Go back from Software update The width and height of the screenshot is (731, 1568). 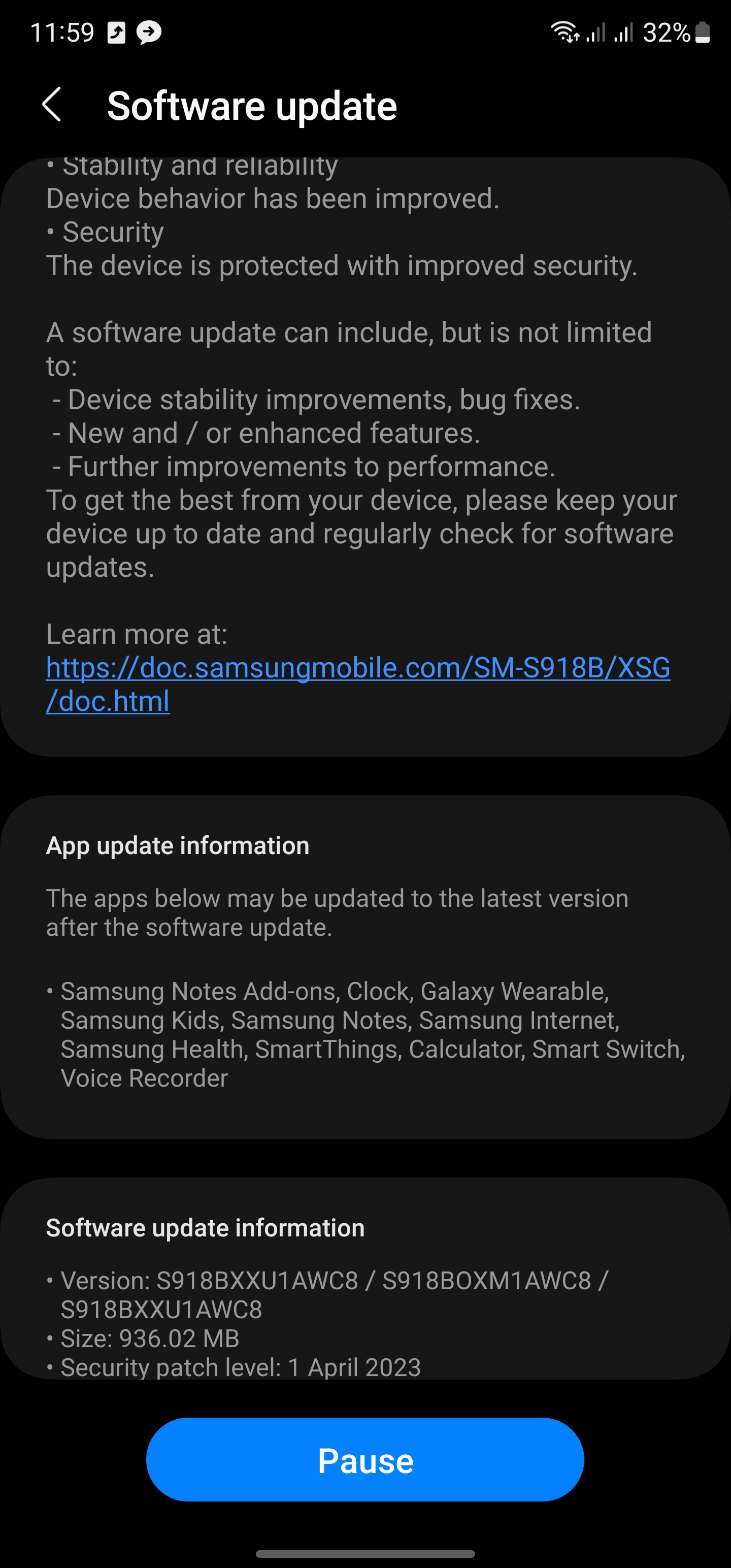tap(52, 105)
